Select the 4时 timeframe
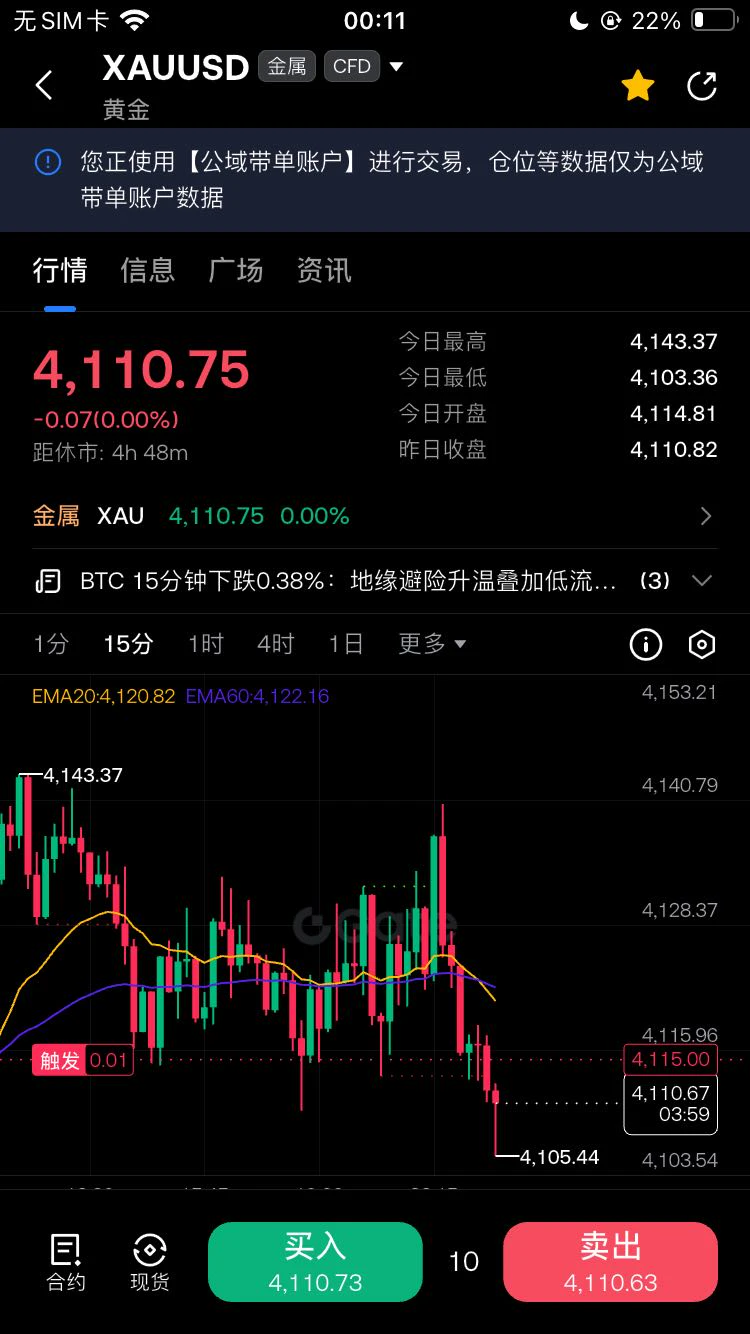The width and height of the screenshot is (750, 1334). 276,643
